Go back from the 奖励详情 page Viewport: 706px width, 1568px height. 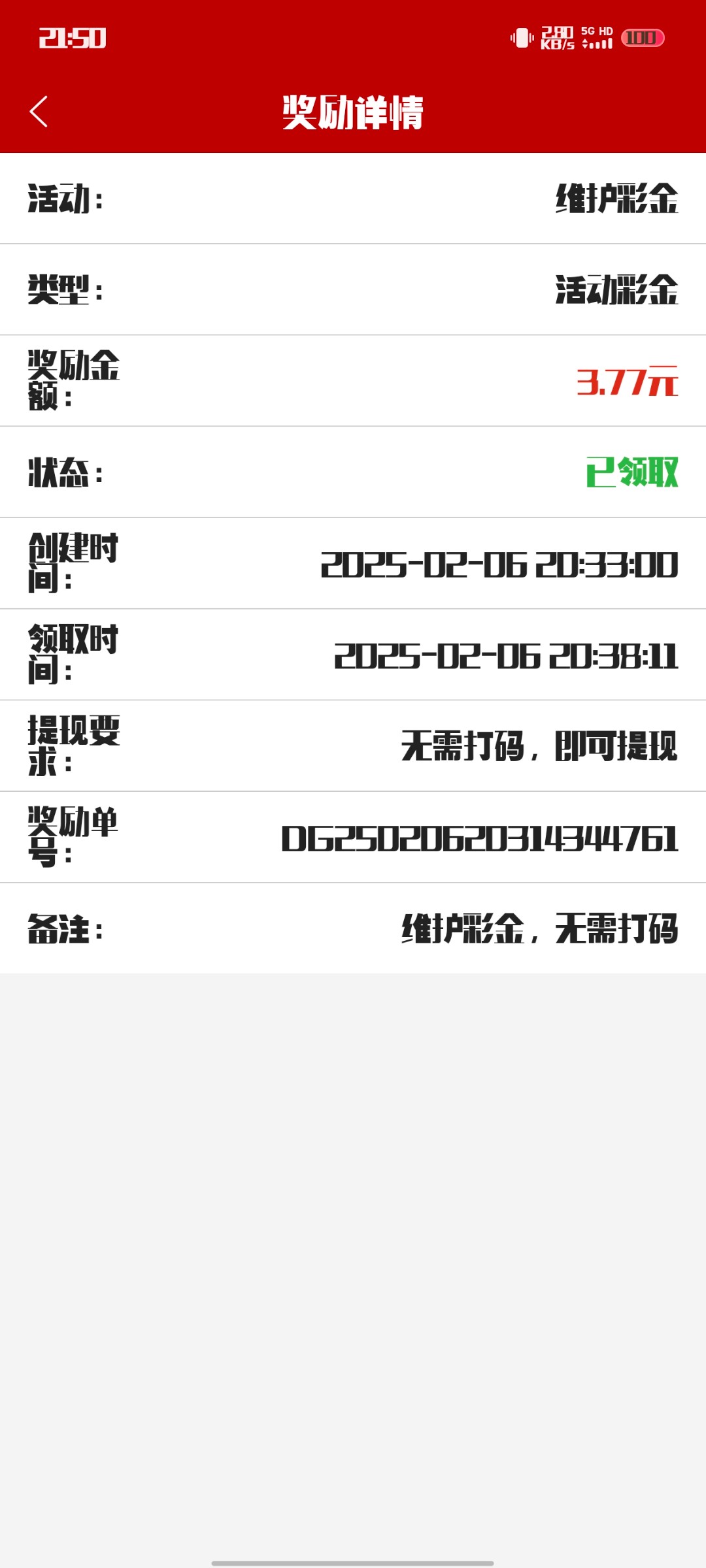(39, 112)
